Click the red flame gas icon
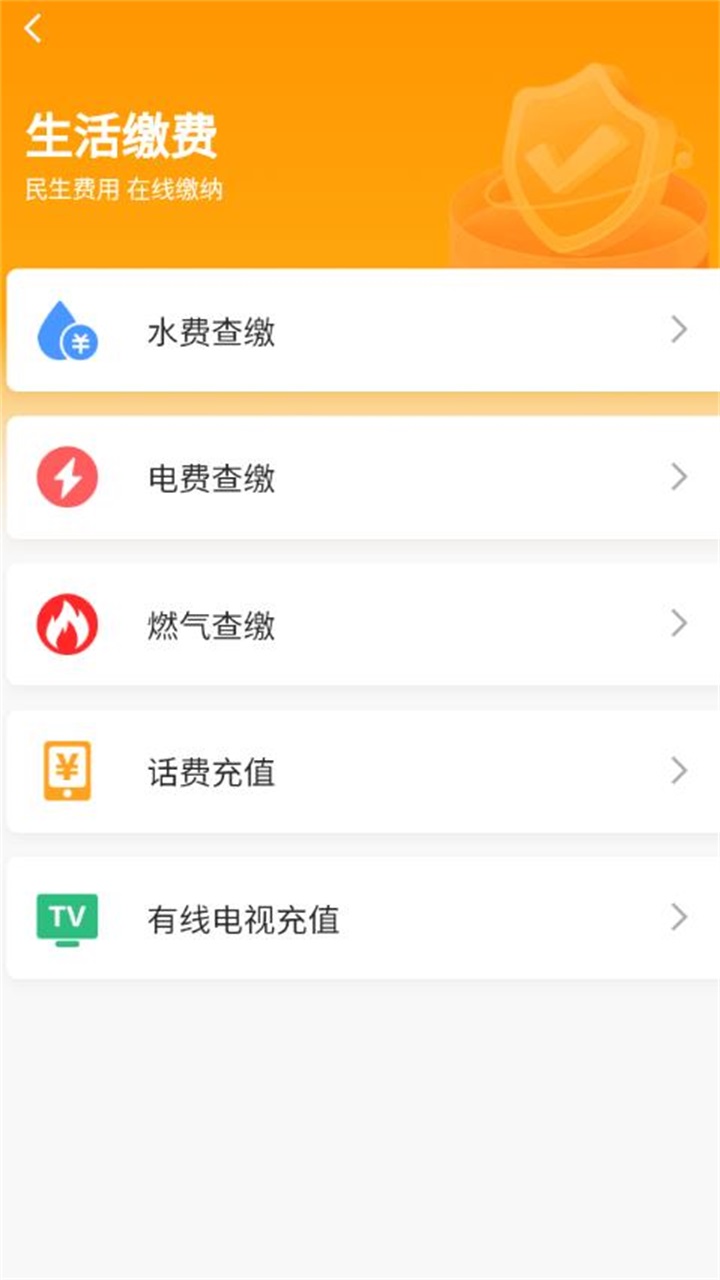Image resolution: width=720 pixels, height=1280 pixels. coord(66,625)
